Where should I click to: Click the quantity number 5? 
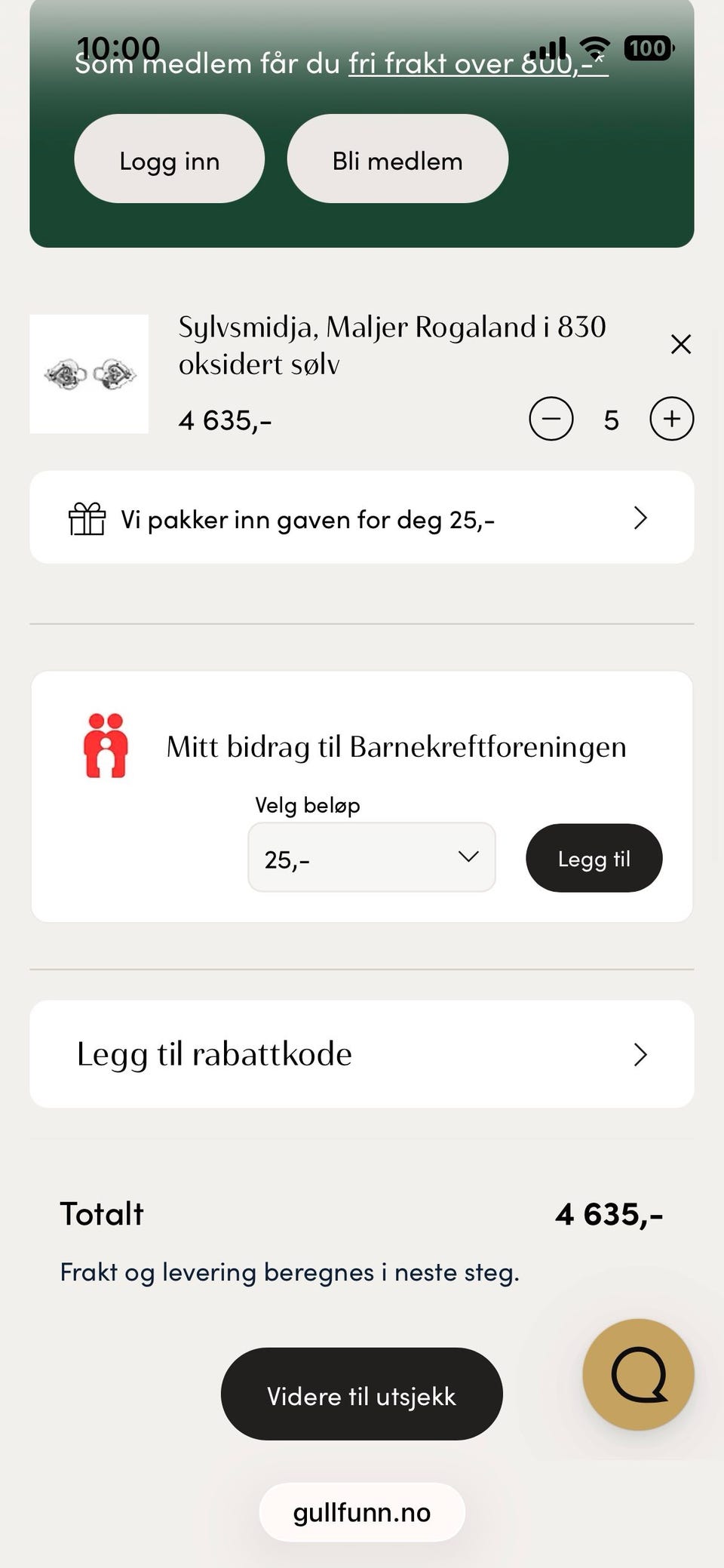click(611, 419)
